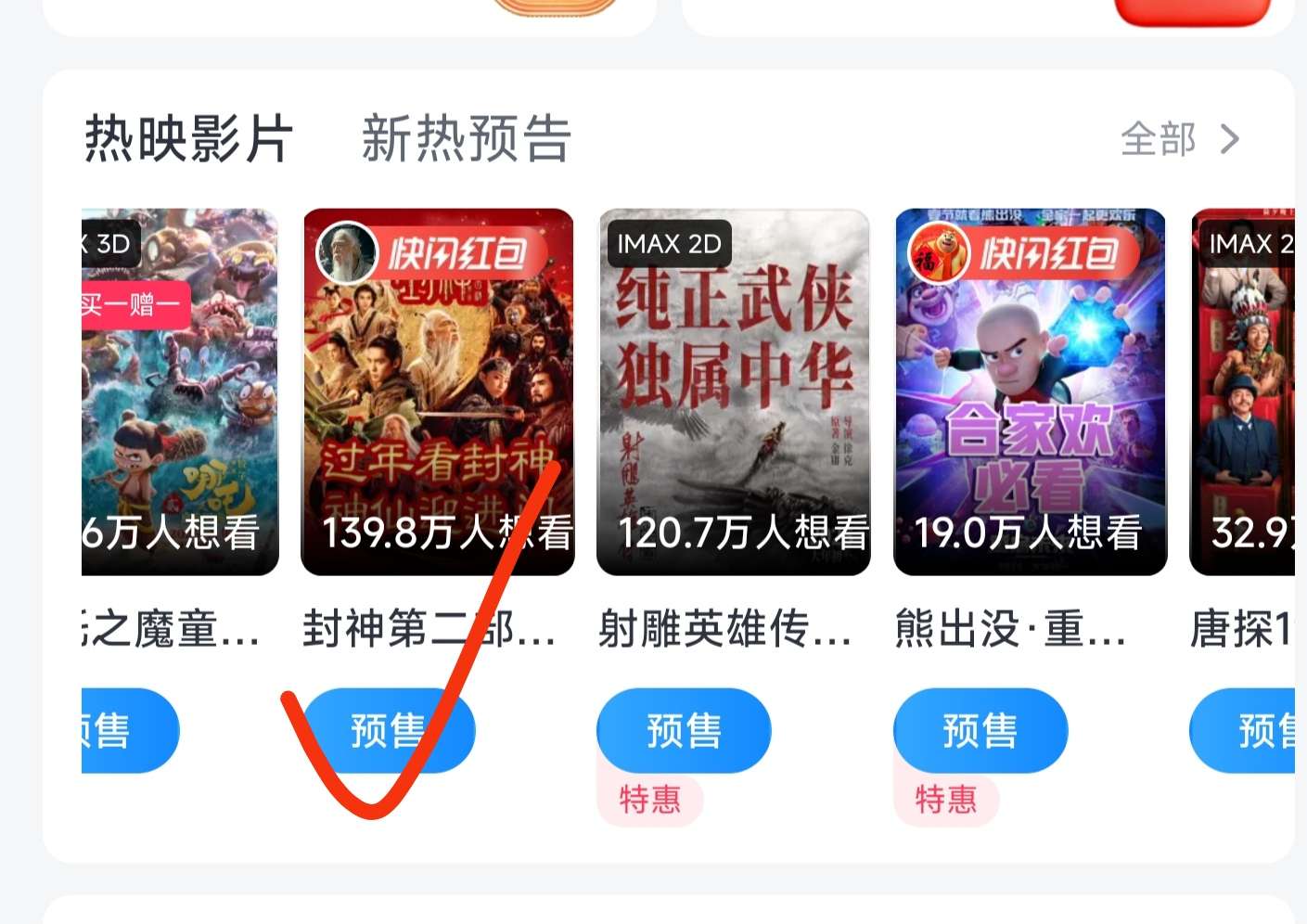Open 全部 to see all movies
This screenshot has height=924, width=1307.
(x=1178, y=140)
